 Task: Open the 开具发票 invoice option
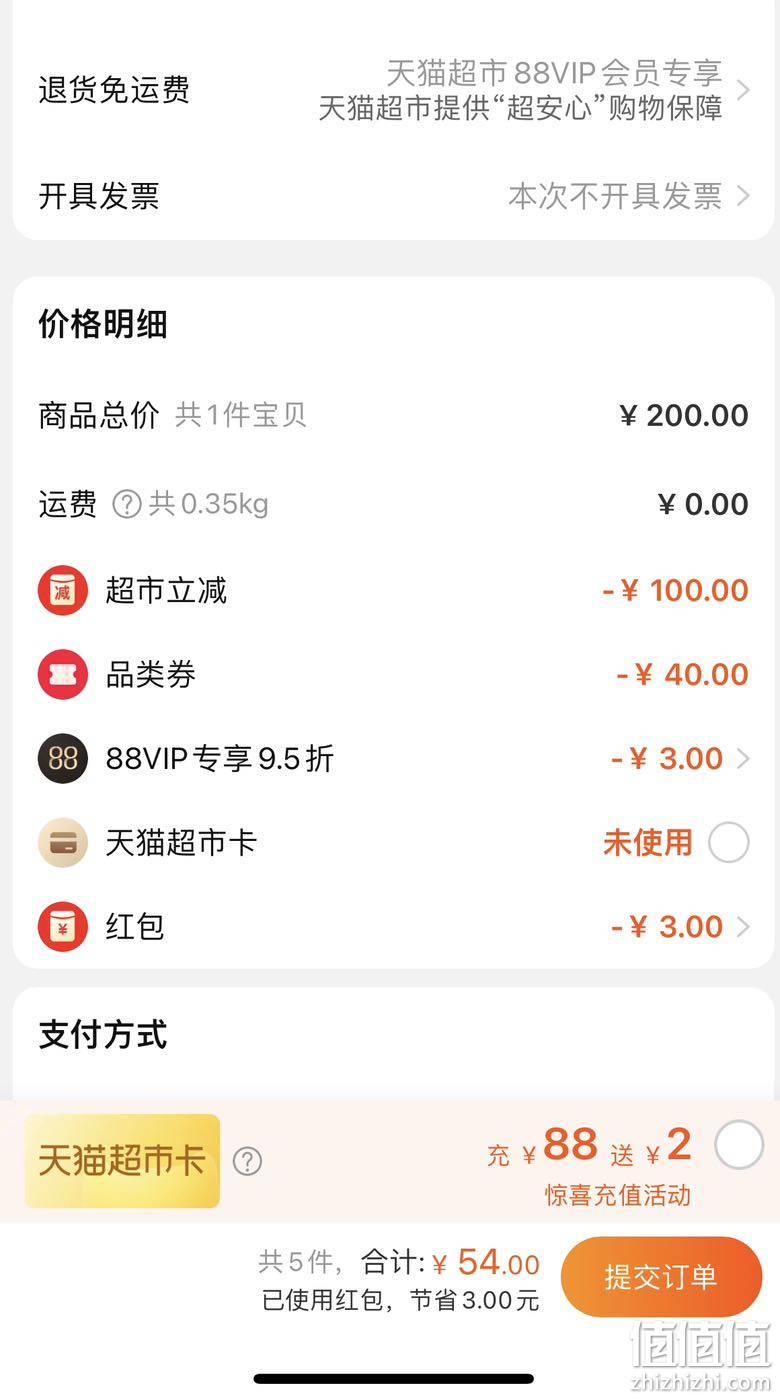point(390,196)
